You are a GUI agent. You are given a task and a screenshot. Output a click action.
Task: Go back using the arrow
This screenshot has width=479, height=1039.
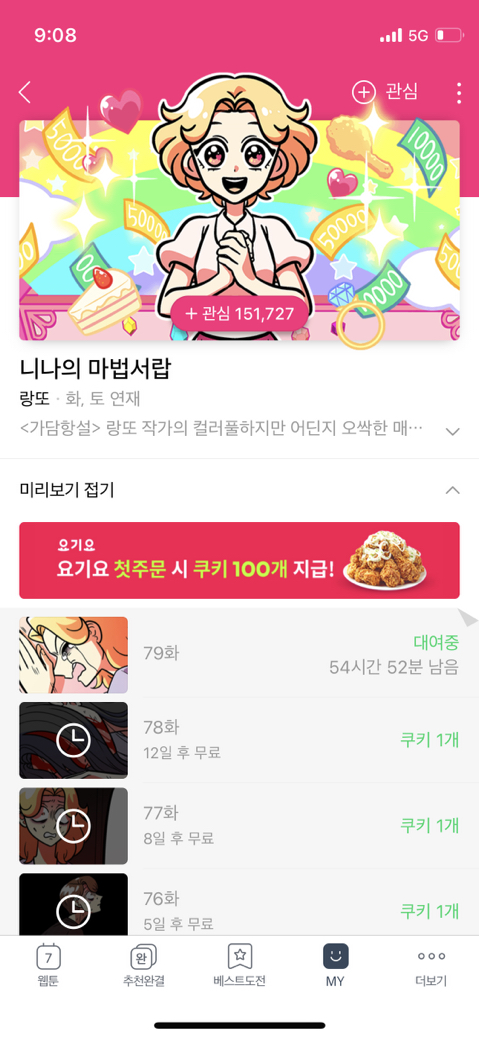point(25,92)
